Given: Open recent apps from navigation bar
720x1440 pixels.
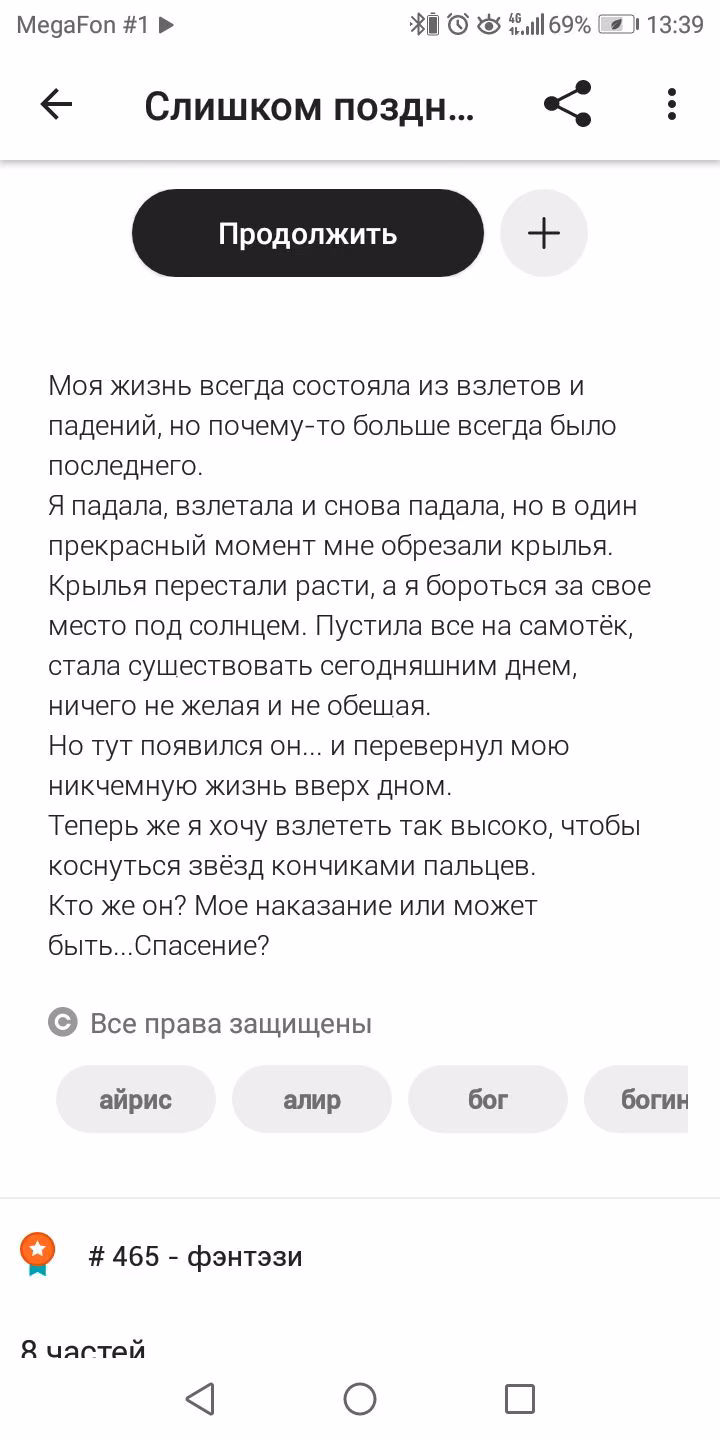Looking at the screenshot, I should tap(520, 1398).
